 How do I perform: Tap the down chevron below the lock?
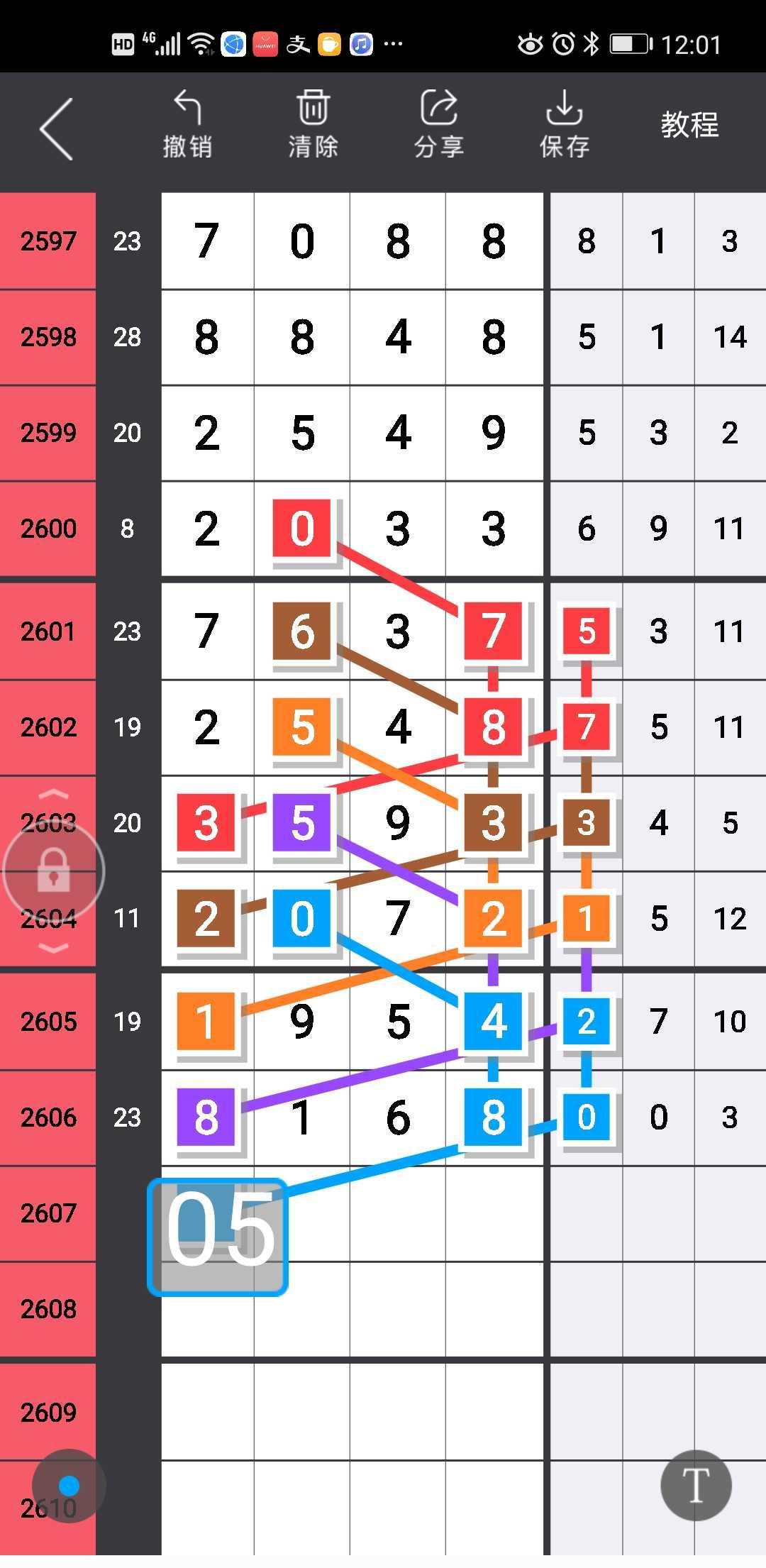click(54, 948)
